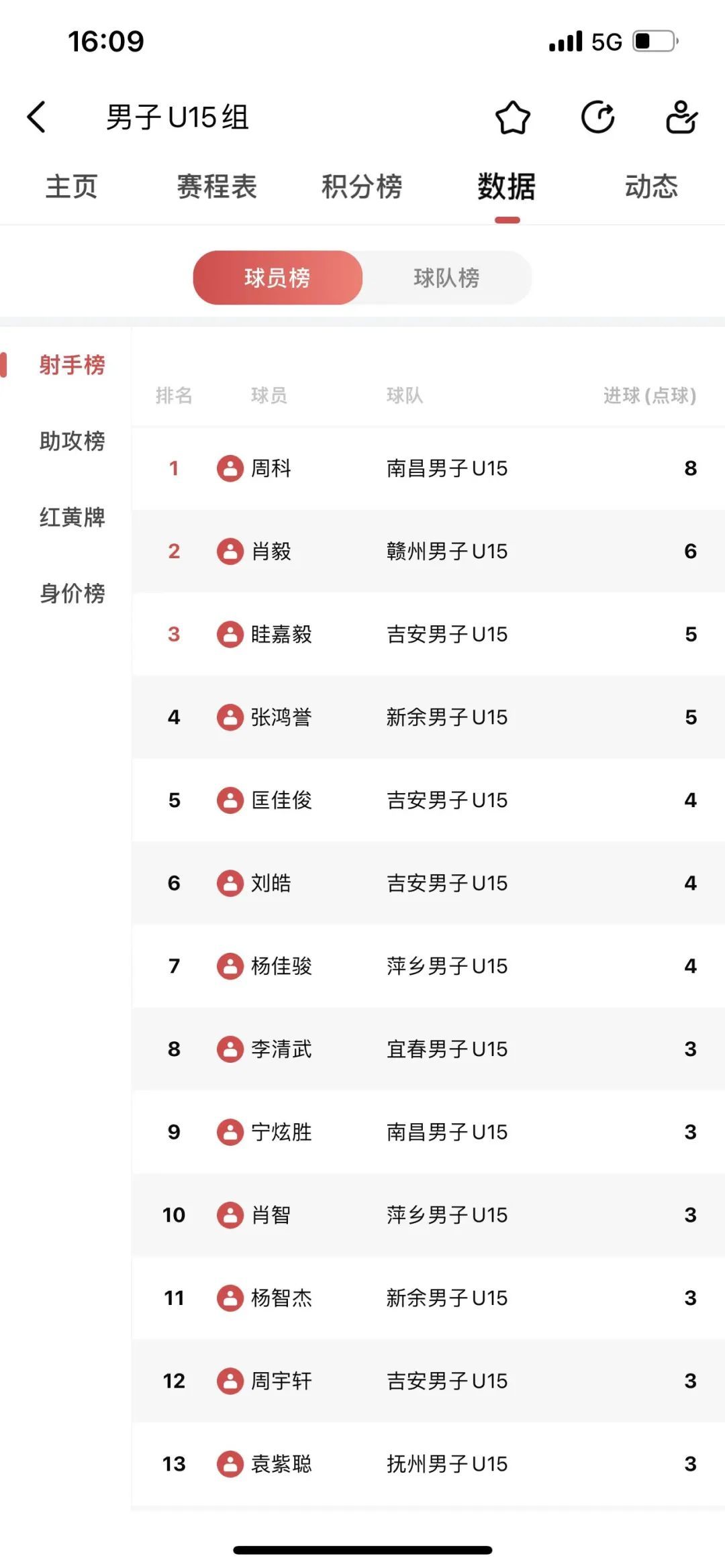This screenshot has width=725, height=1568.
Task: Switch to the 积分榜 tab
Action: pos(362,188)
